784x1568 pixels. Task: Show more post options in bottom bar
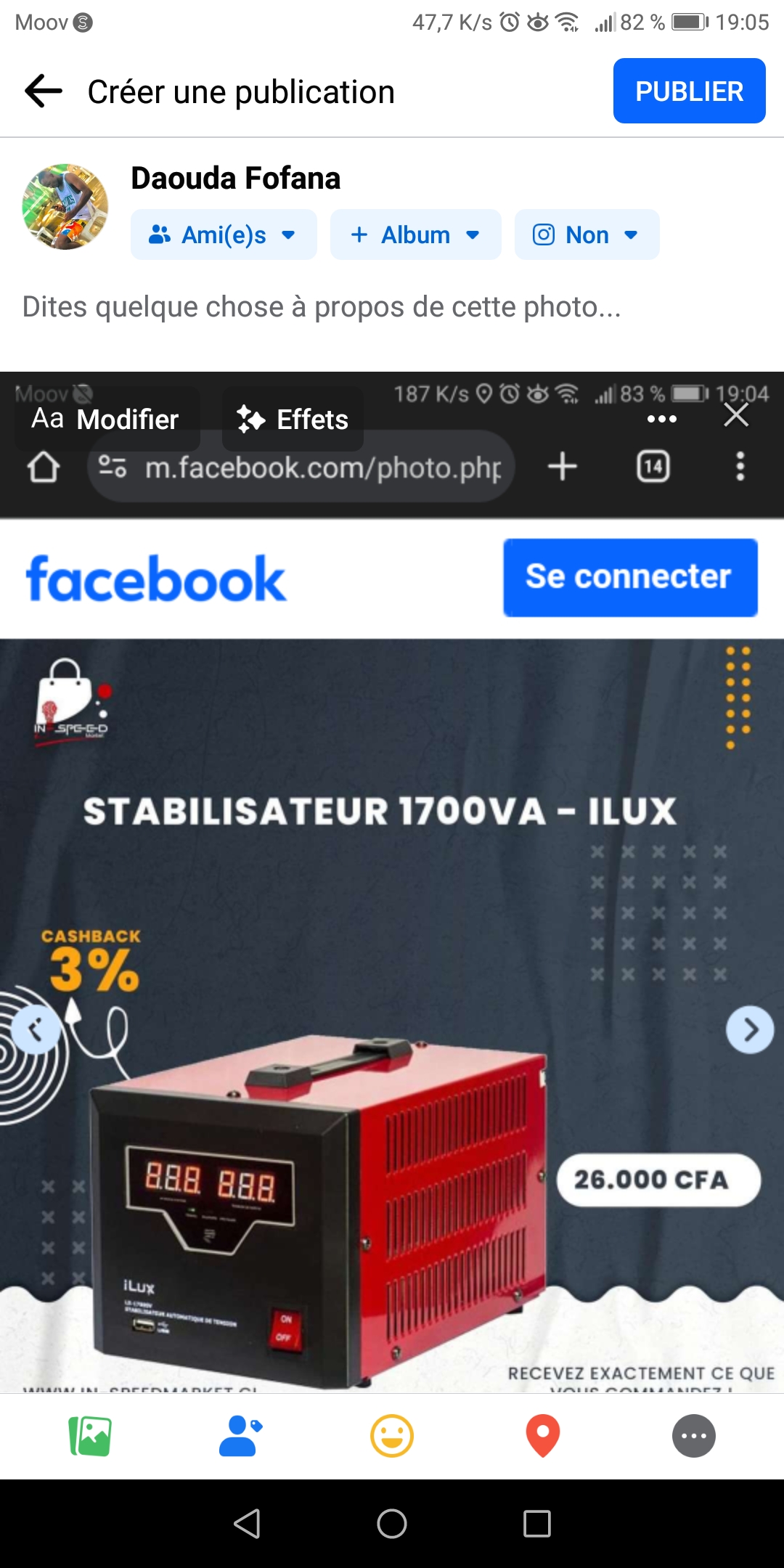tap(694, 1436)
